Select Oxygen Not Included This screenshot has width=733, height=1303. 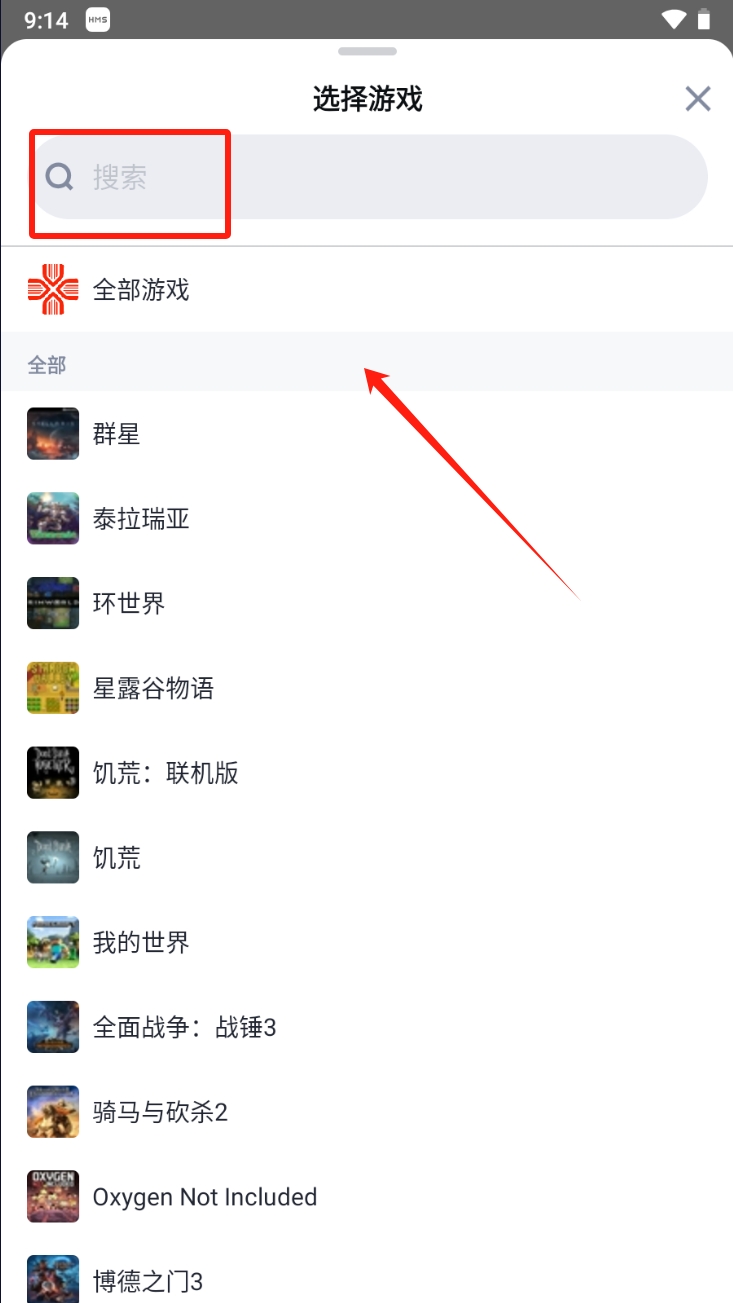pos(204,1197)
